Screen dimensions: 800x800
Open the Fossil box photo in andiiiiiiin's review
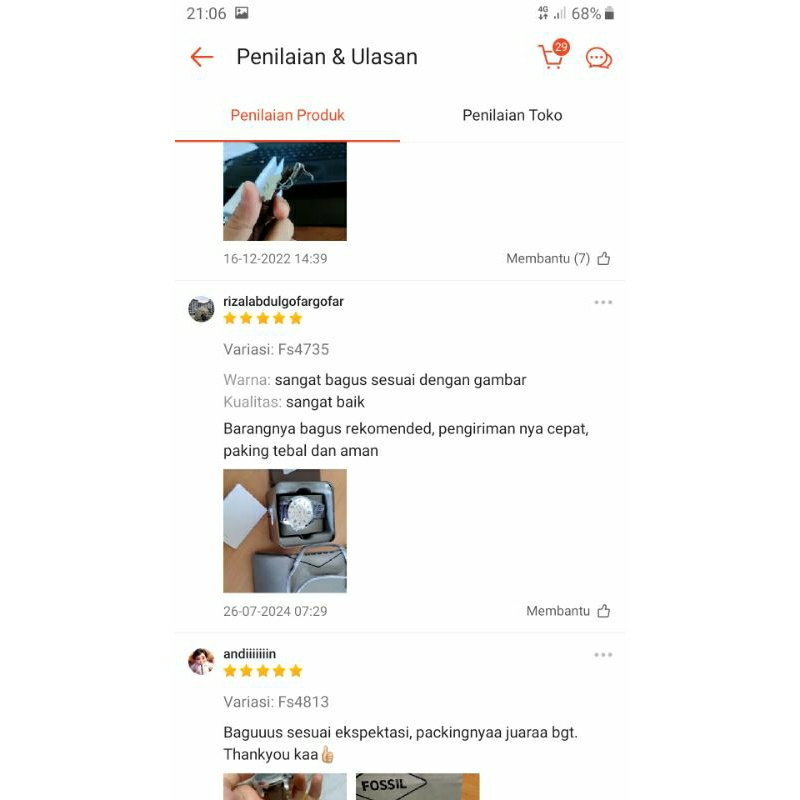tap(417, 786)
